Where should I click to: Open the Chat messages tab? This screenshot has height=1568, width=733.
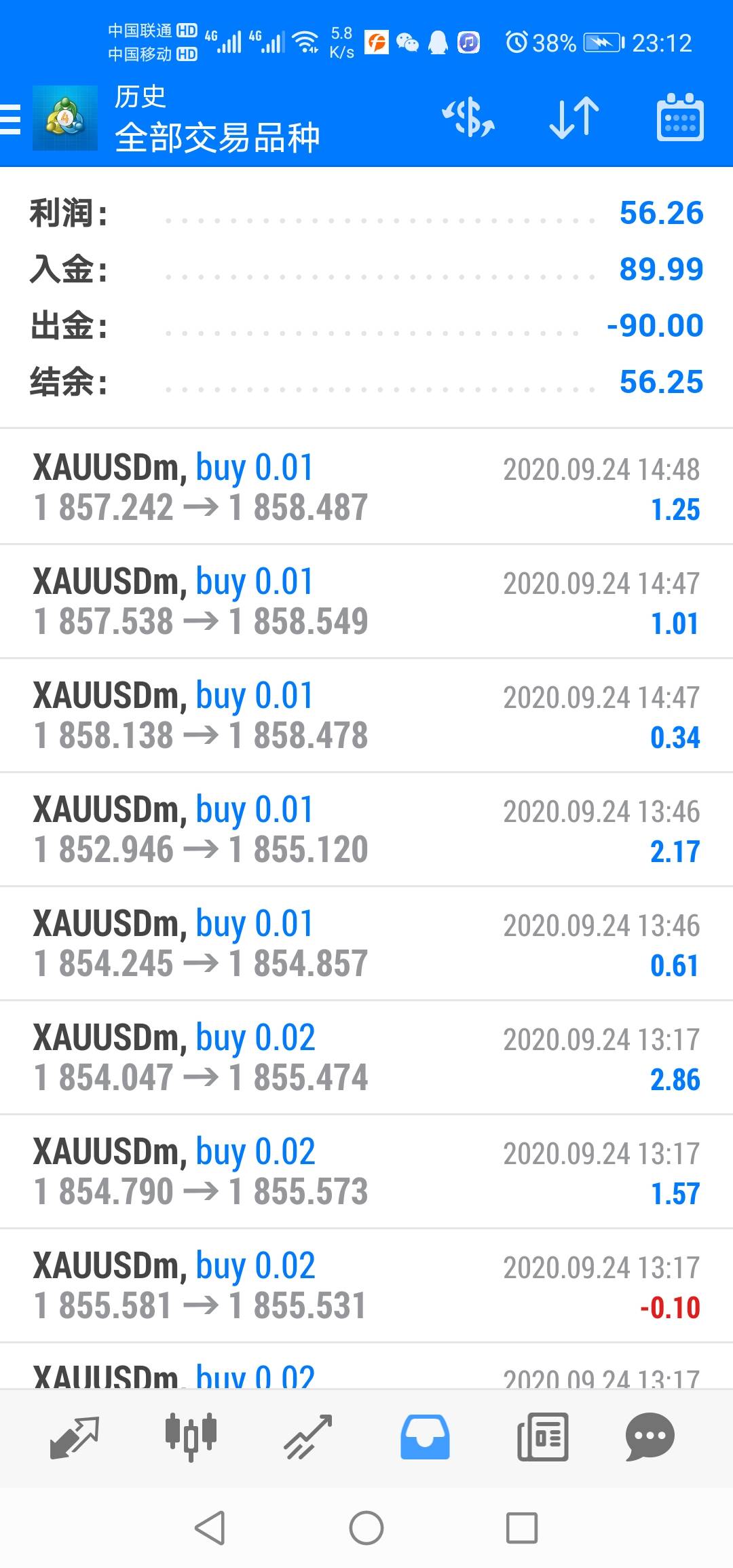pos(650,1436)
